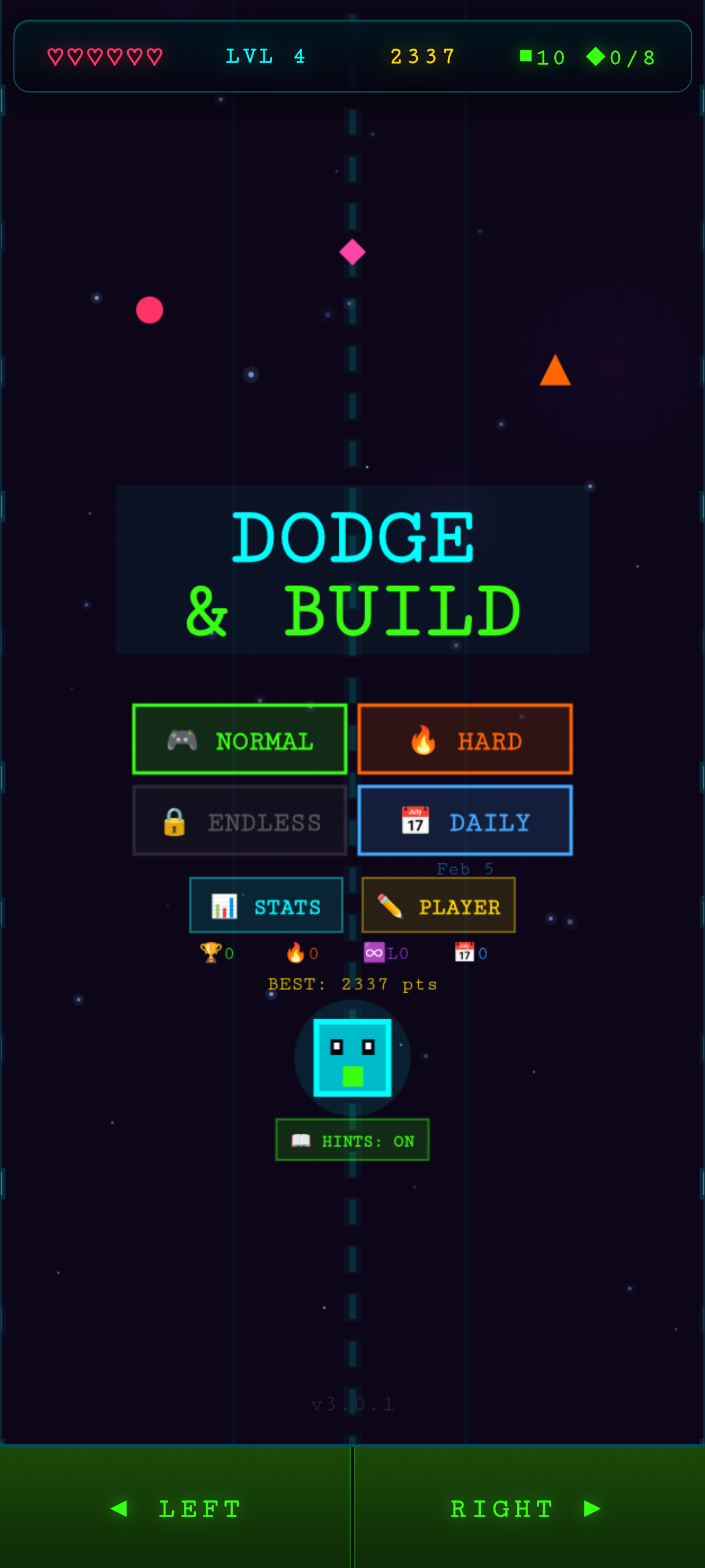Select the pencil icon on PLAYER button
This screenshot has width=705, height=1568.
click(x=391, y=906)
